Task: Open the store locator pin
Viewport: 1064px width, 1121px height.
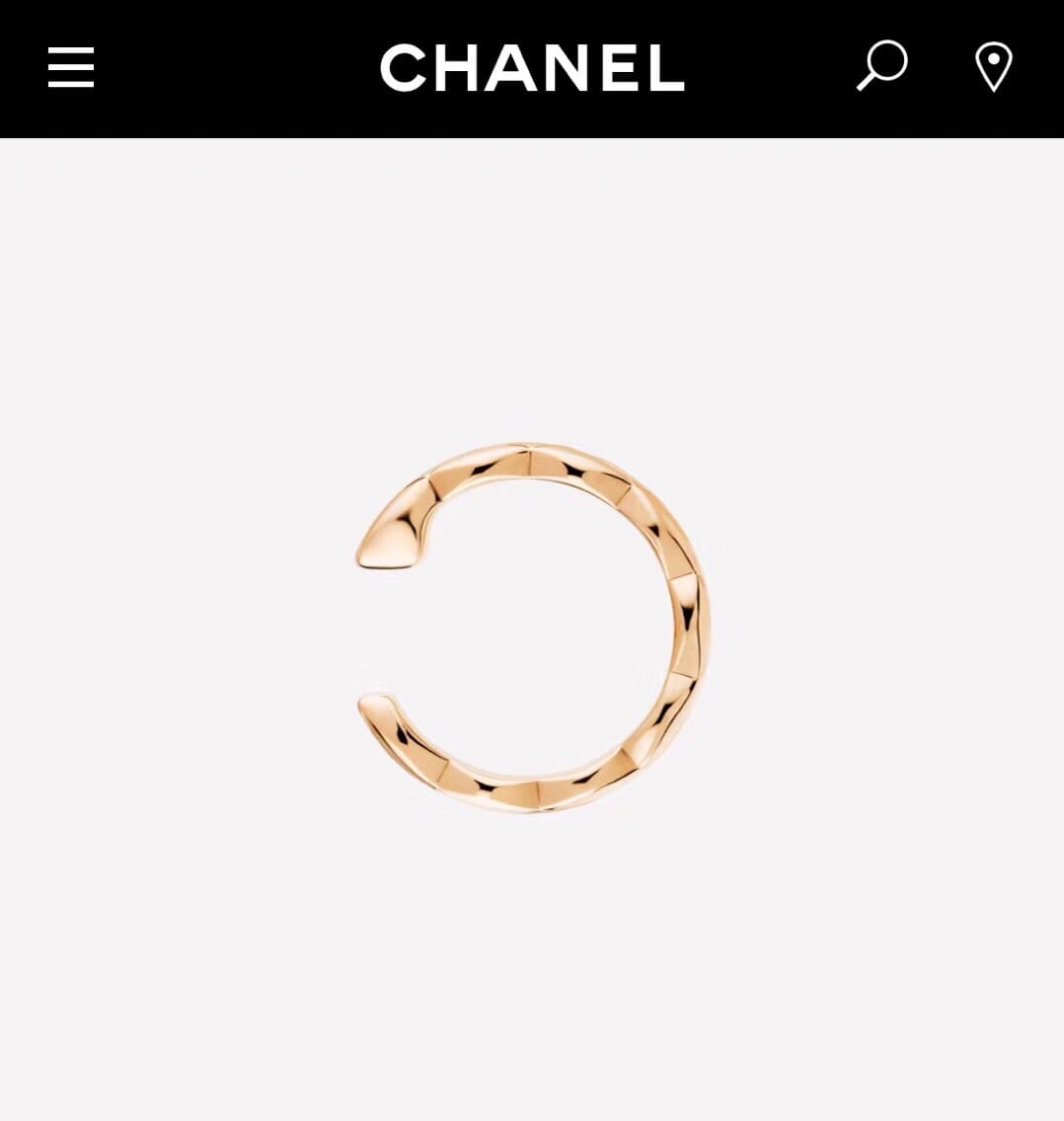Action: [993, 67]
